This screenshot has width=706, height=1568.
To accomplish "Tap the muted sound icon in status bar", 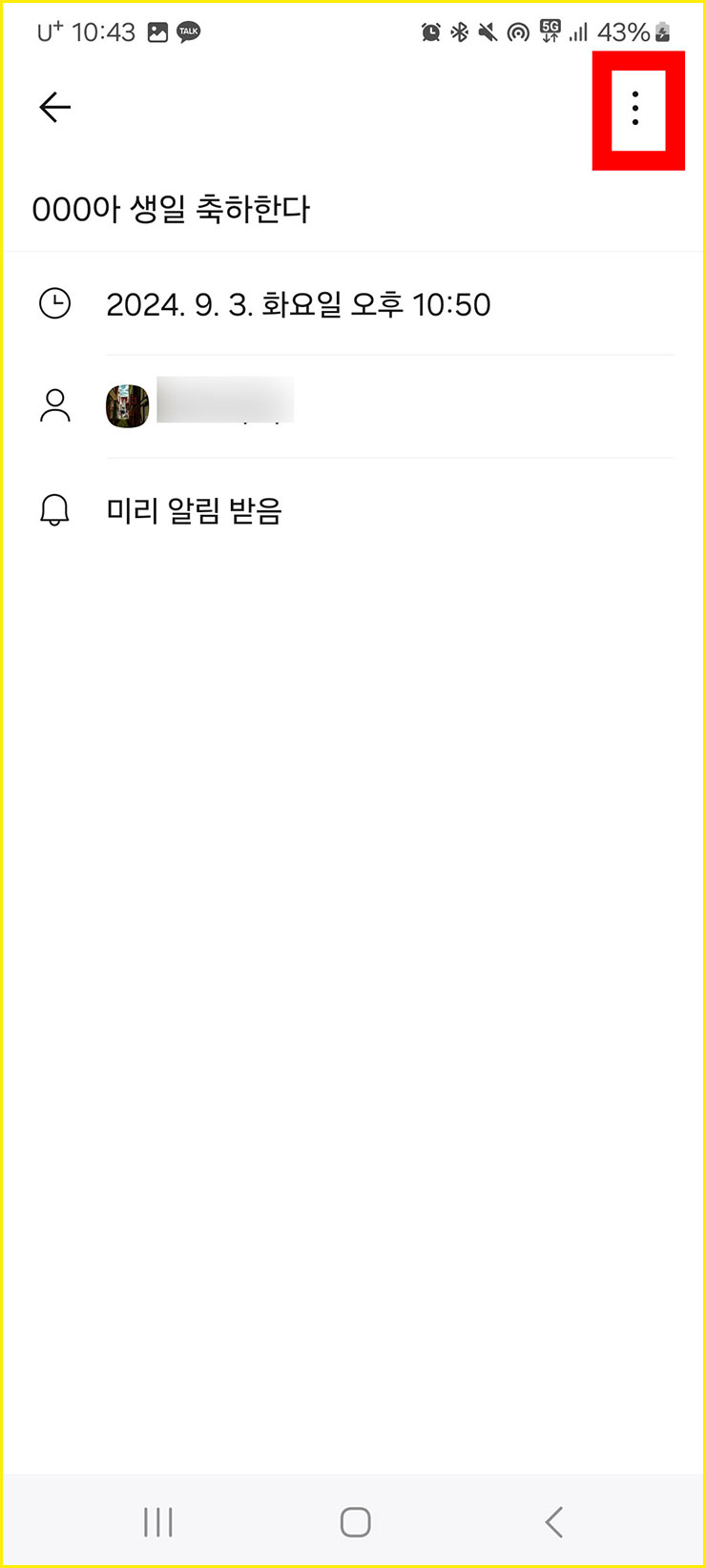I will pyautogui.click(x=487, y=31).
